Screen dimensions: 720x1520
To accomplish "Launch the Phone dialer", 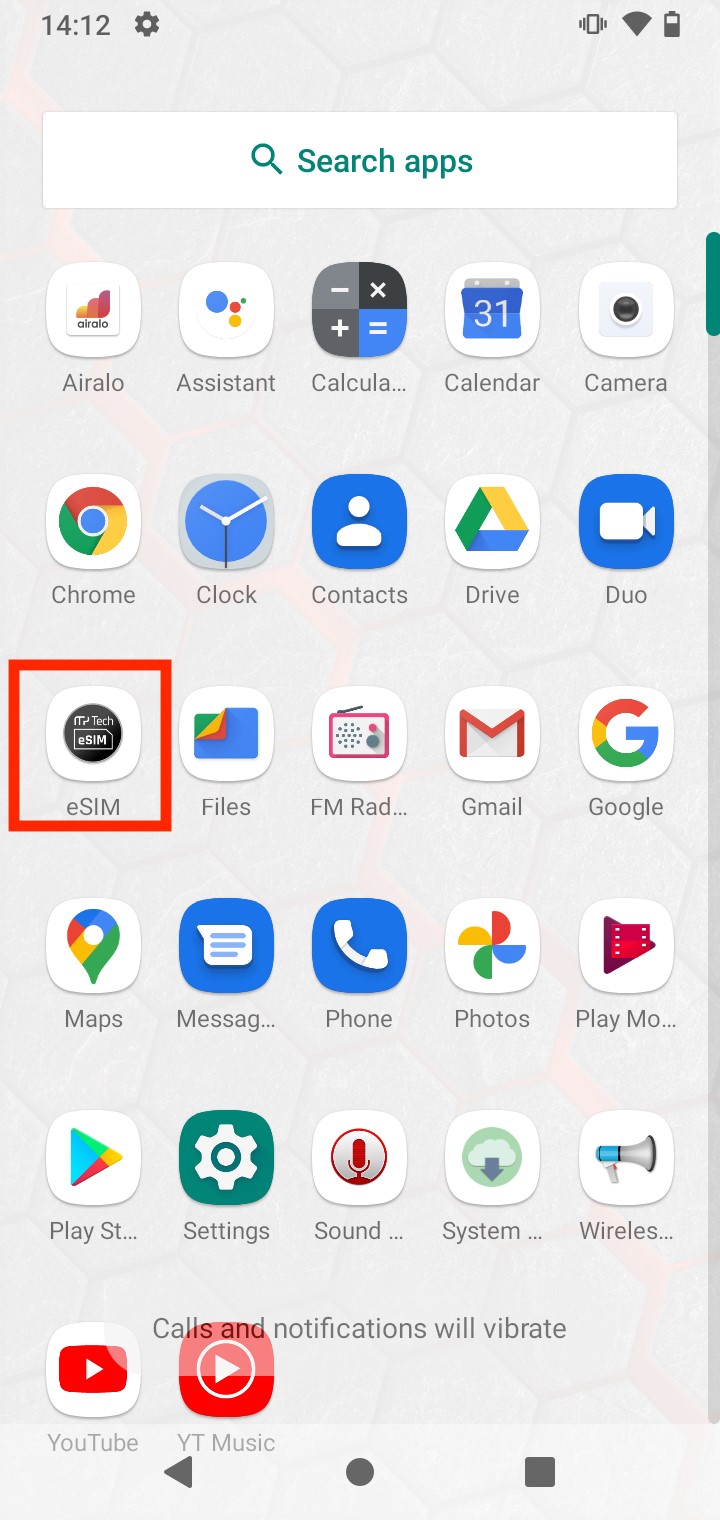I will point(359,946).
